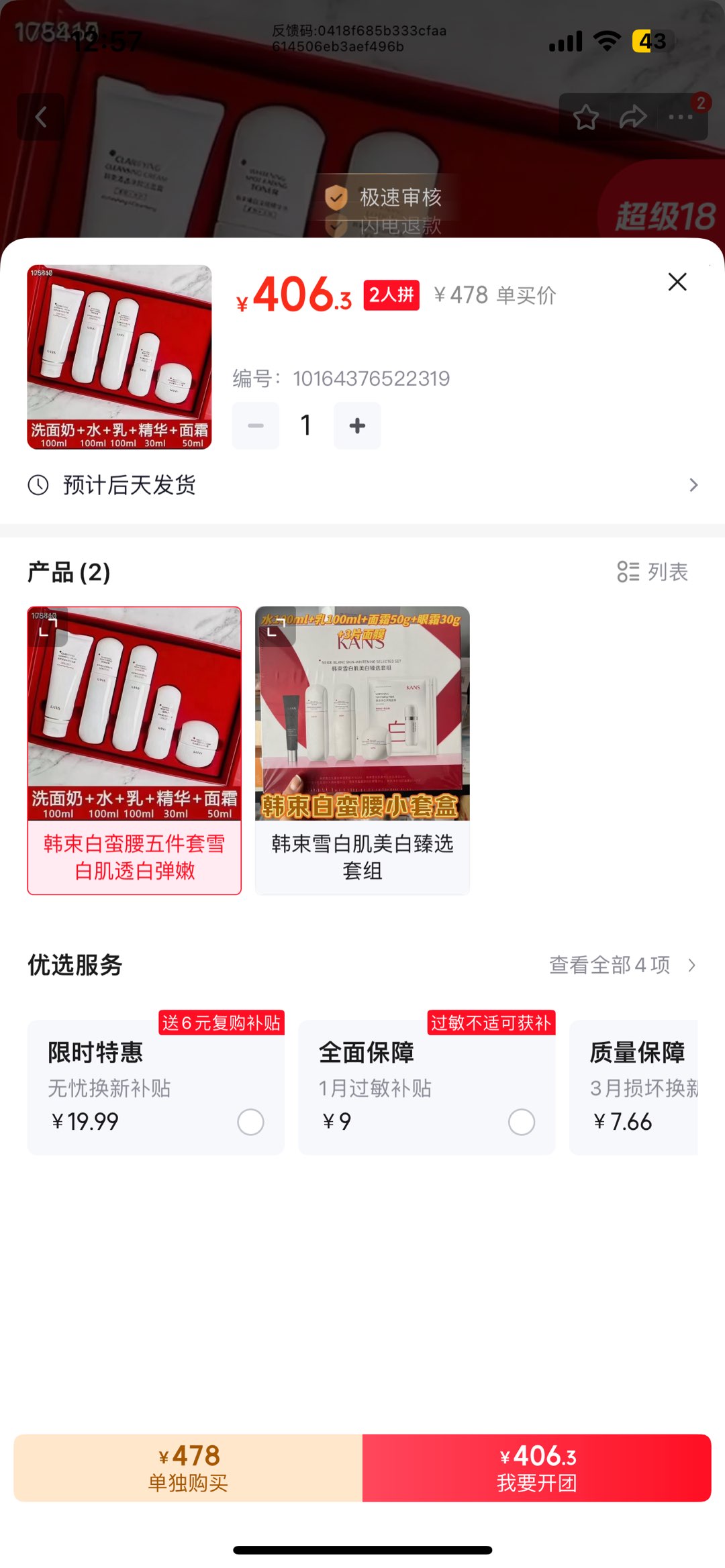The height and width of the screenshot is (1568, 725).
Task: Close the product options sheet
Action: click(677, 282)
